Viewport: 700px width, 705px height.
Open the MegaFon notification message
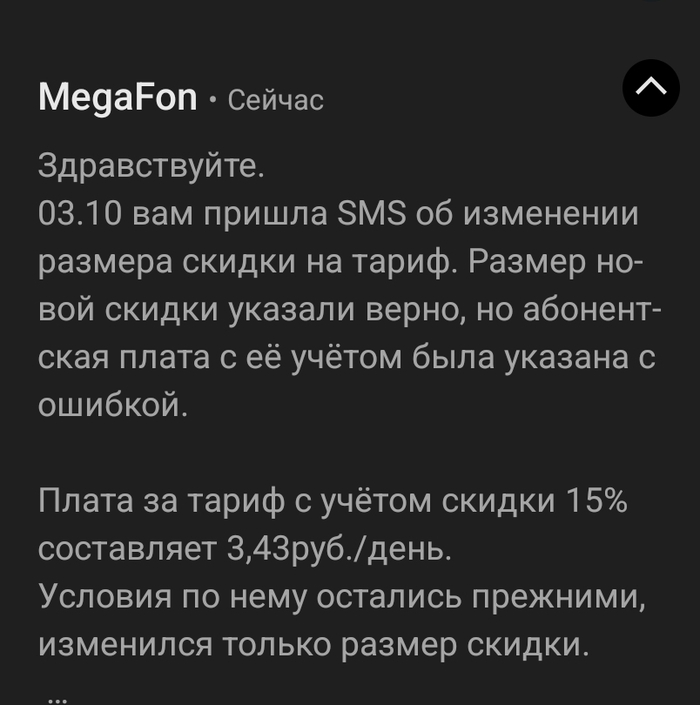(x=340, y=400)
